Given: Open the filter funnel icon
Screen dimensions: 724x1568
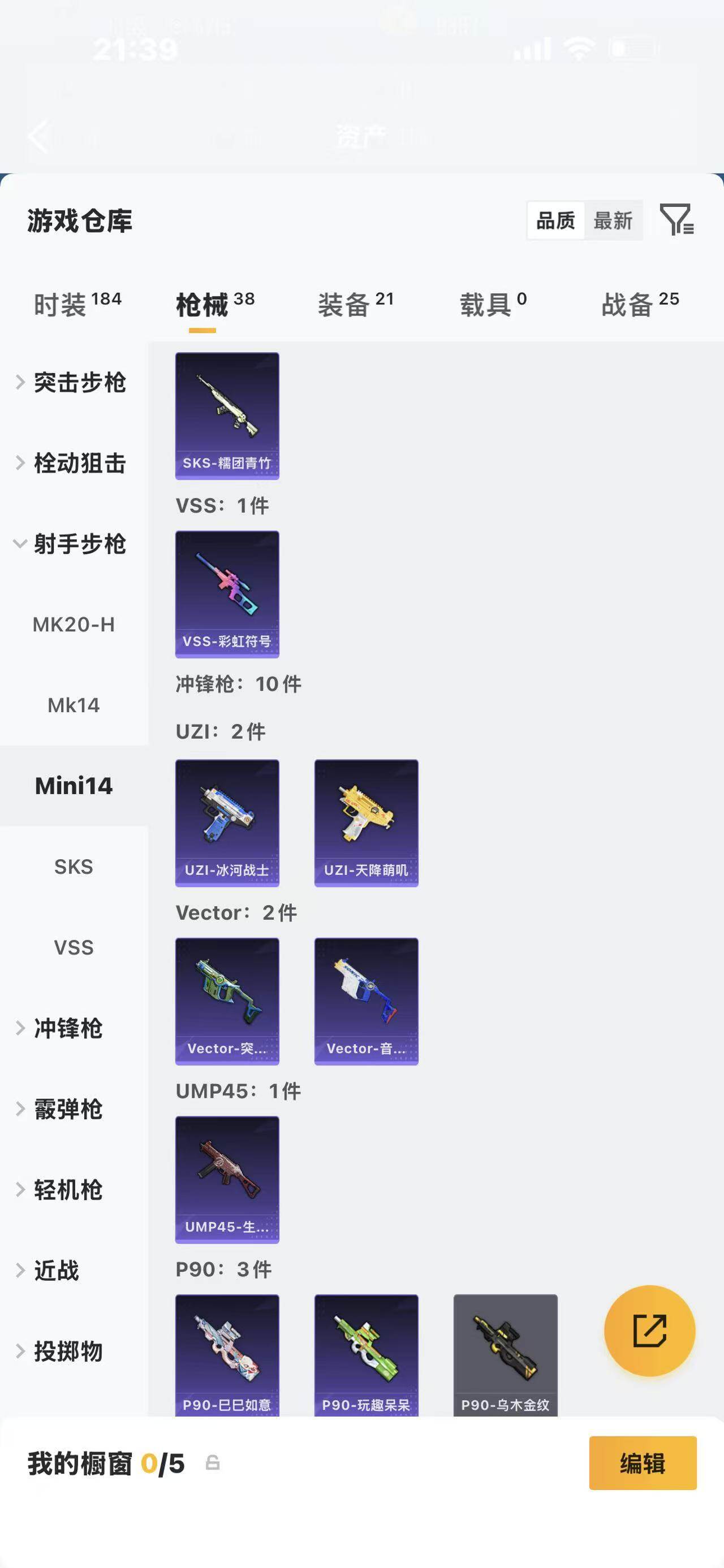Looking at the screenshot, I should (676, 220).
